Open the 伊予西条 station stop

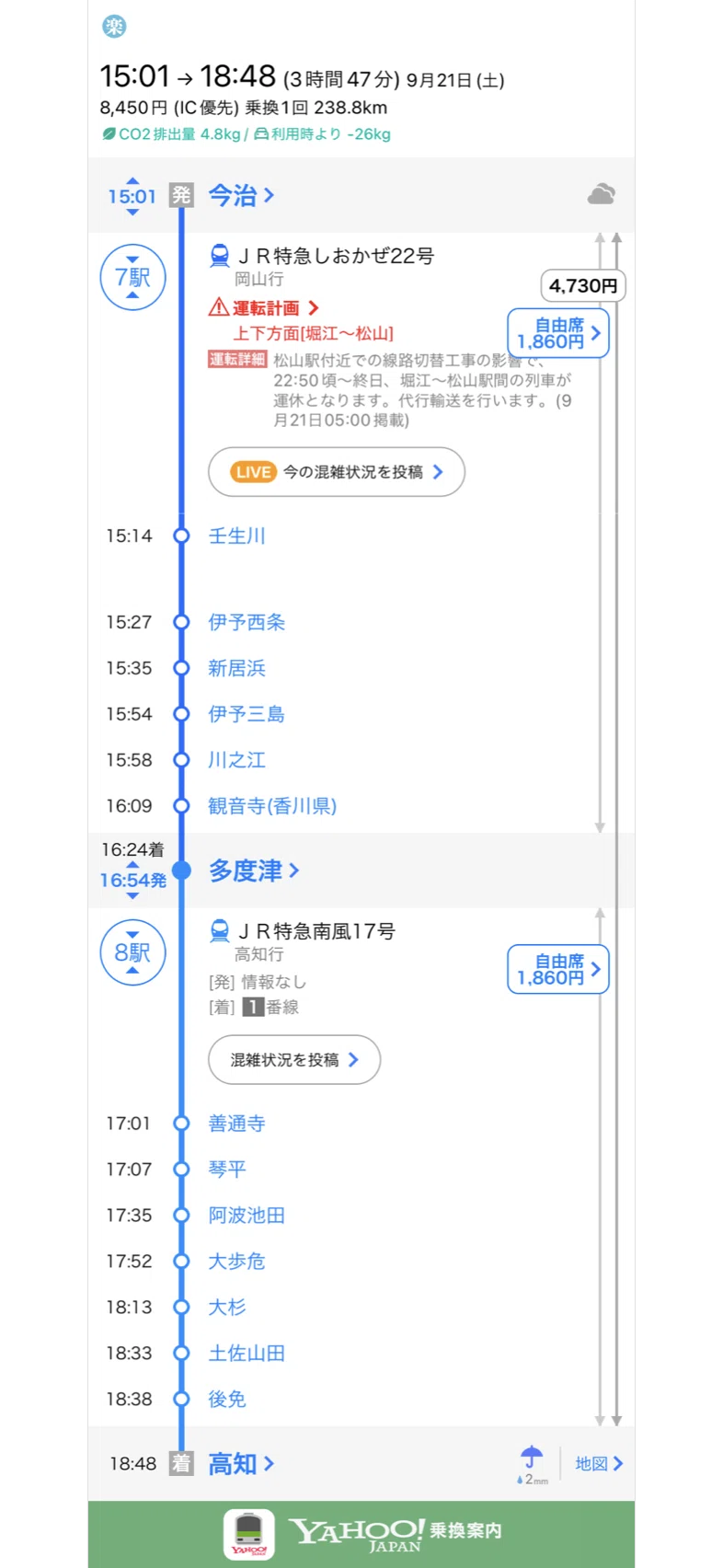[x=247, y=622]
